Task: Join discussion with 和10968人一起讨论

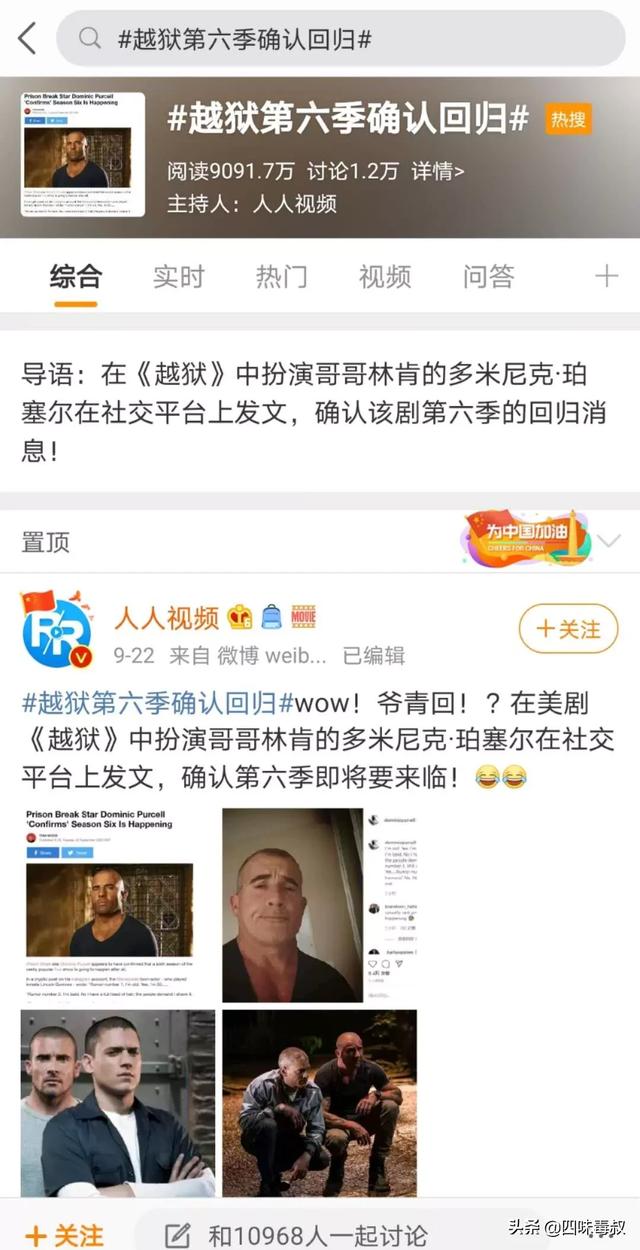Action: click(297, 1234)
